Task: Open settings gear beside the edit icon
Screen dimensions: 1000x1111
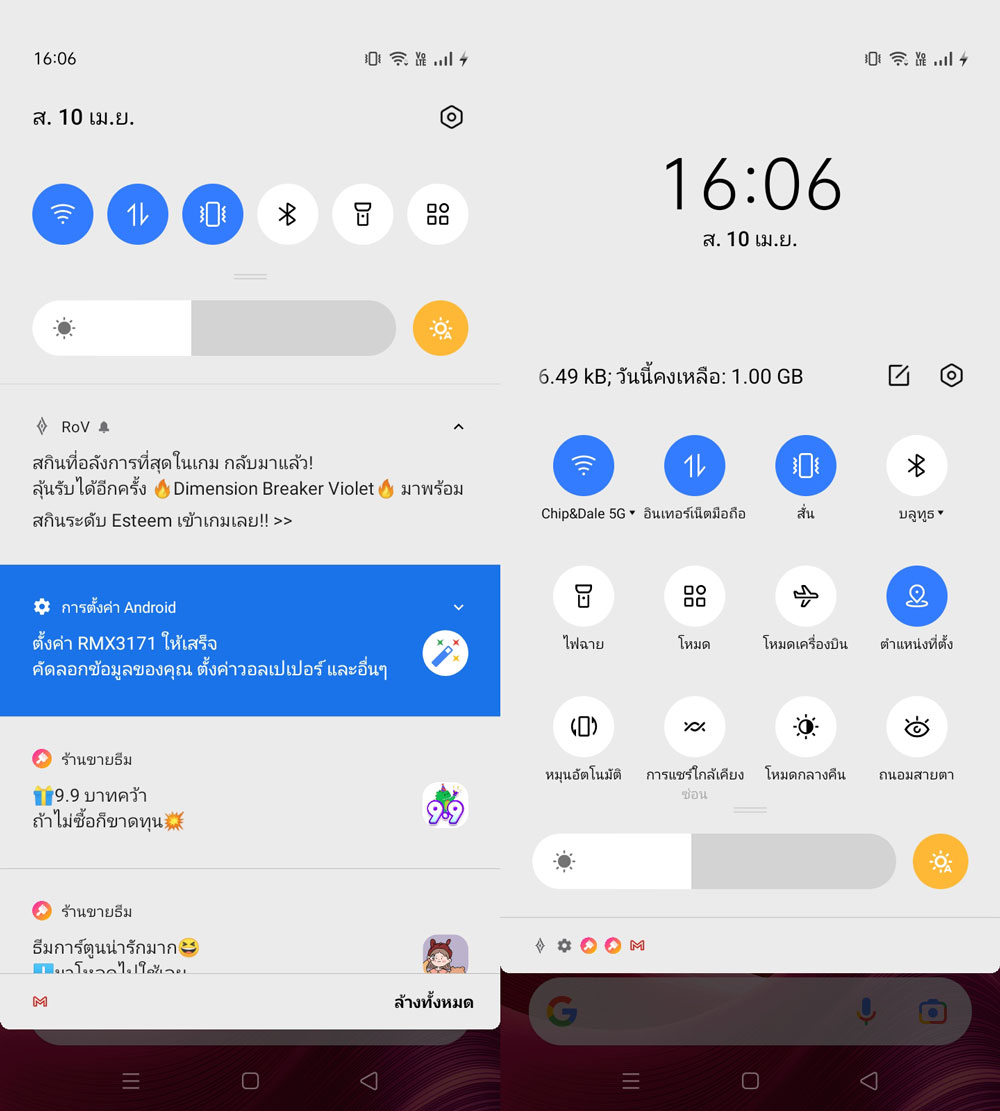Action: click(x=951, y=376)
